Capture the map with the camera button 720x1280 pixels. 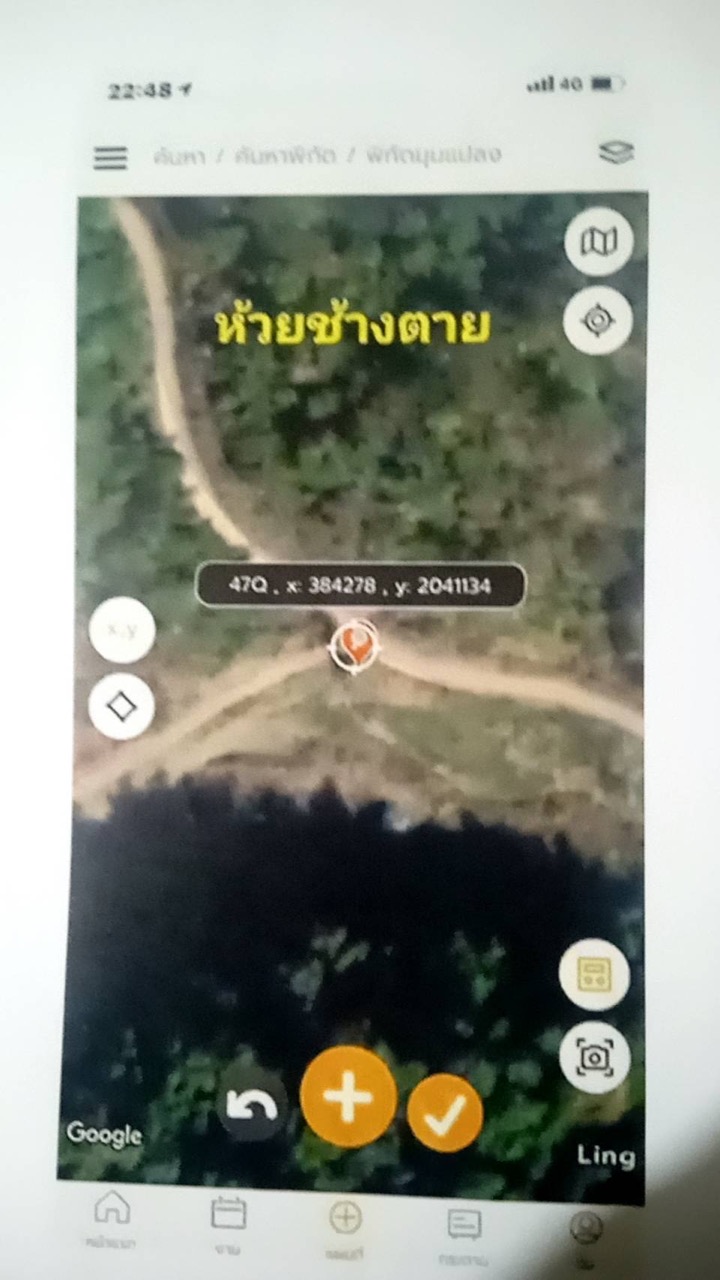point(594,1057)
